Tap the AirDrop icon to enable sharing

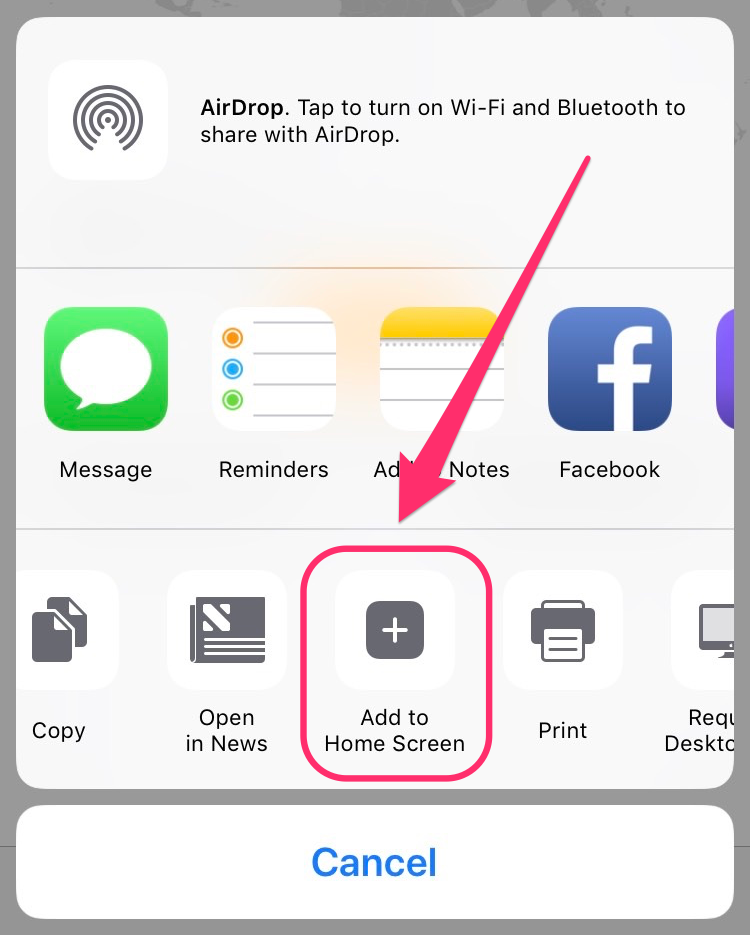pos(108,120)
